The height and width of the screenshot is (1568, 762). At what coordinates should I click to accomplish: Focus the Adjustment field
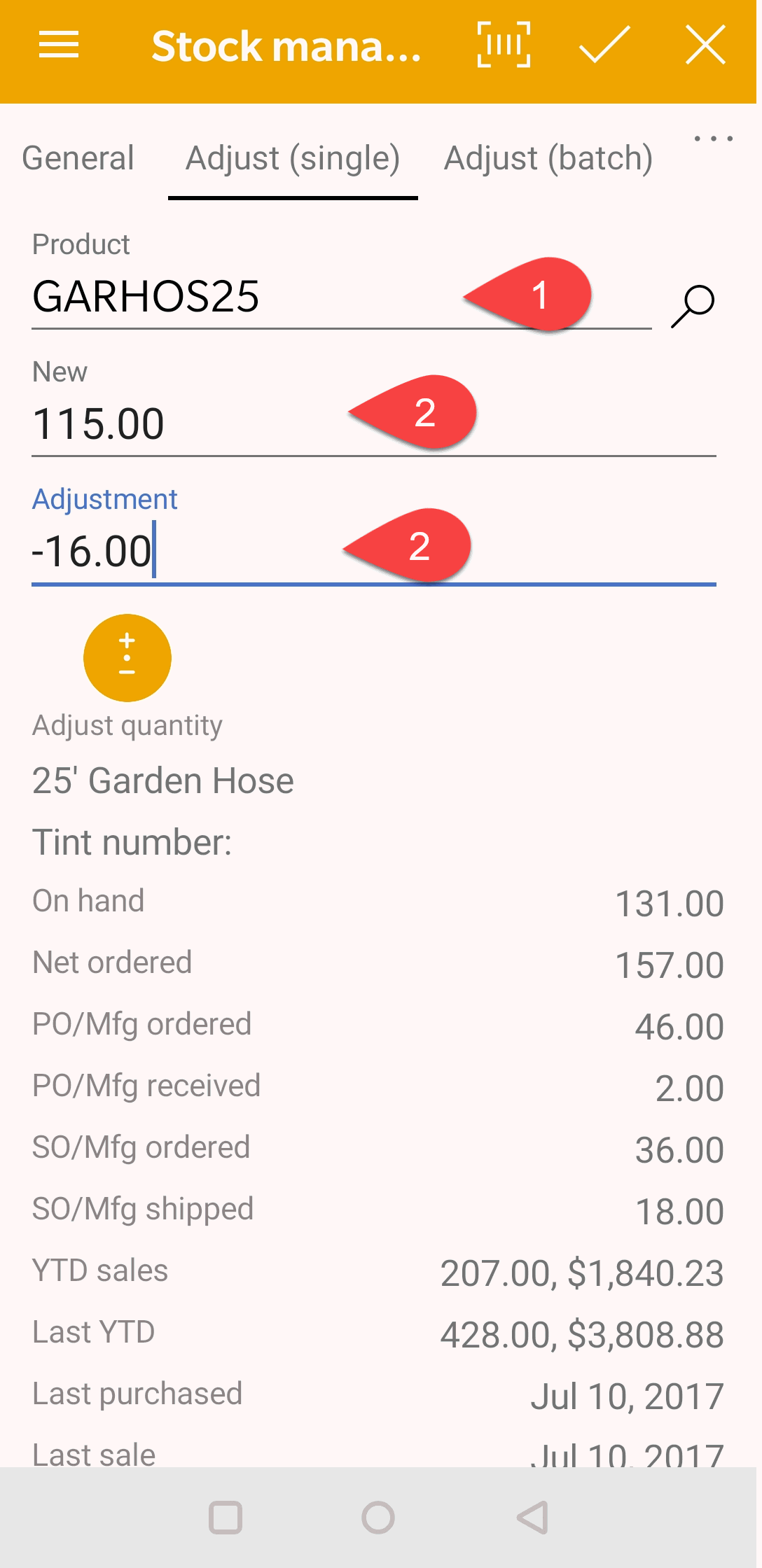[x=373, y=552]
